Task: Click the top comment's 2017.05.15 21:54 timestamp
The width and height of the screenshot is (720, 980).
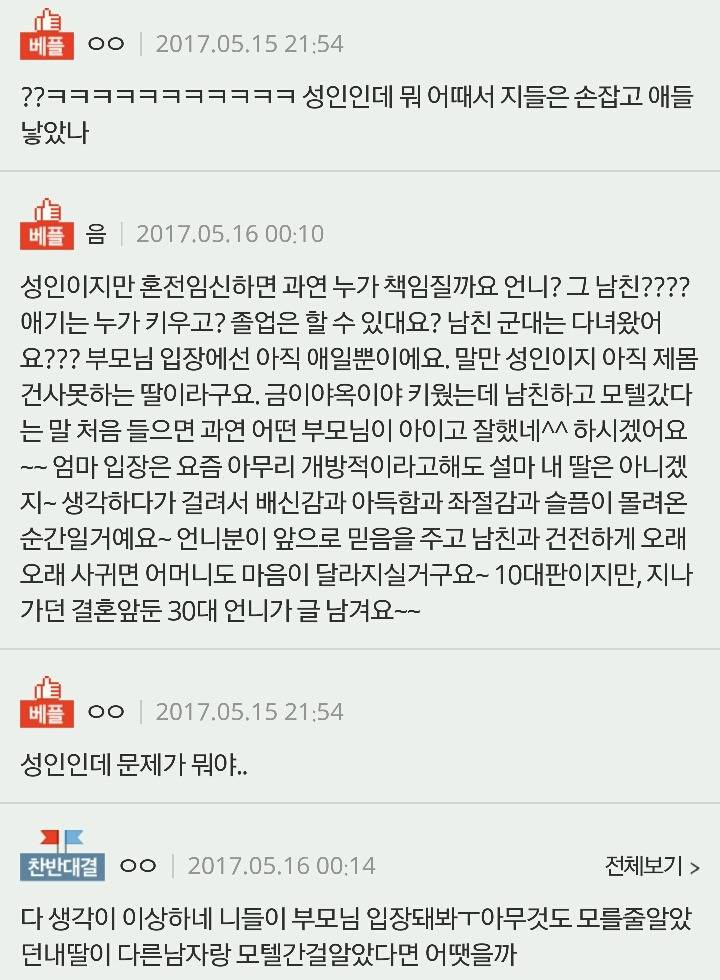Action: [x=251, y=43]
